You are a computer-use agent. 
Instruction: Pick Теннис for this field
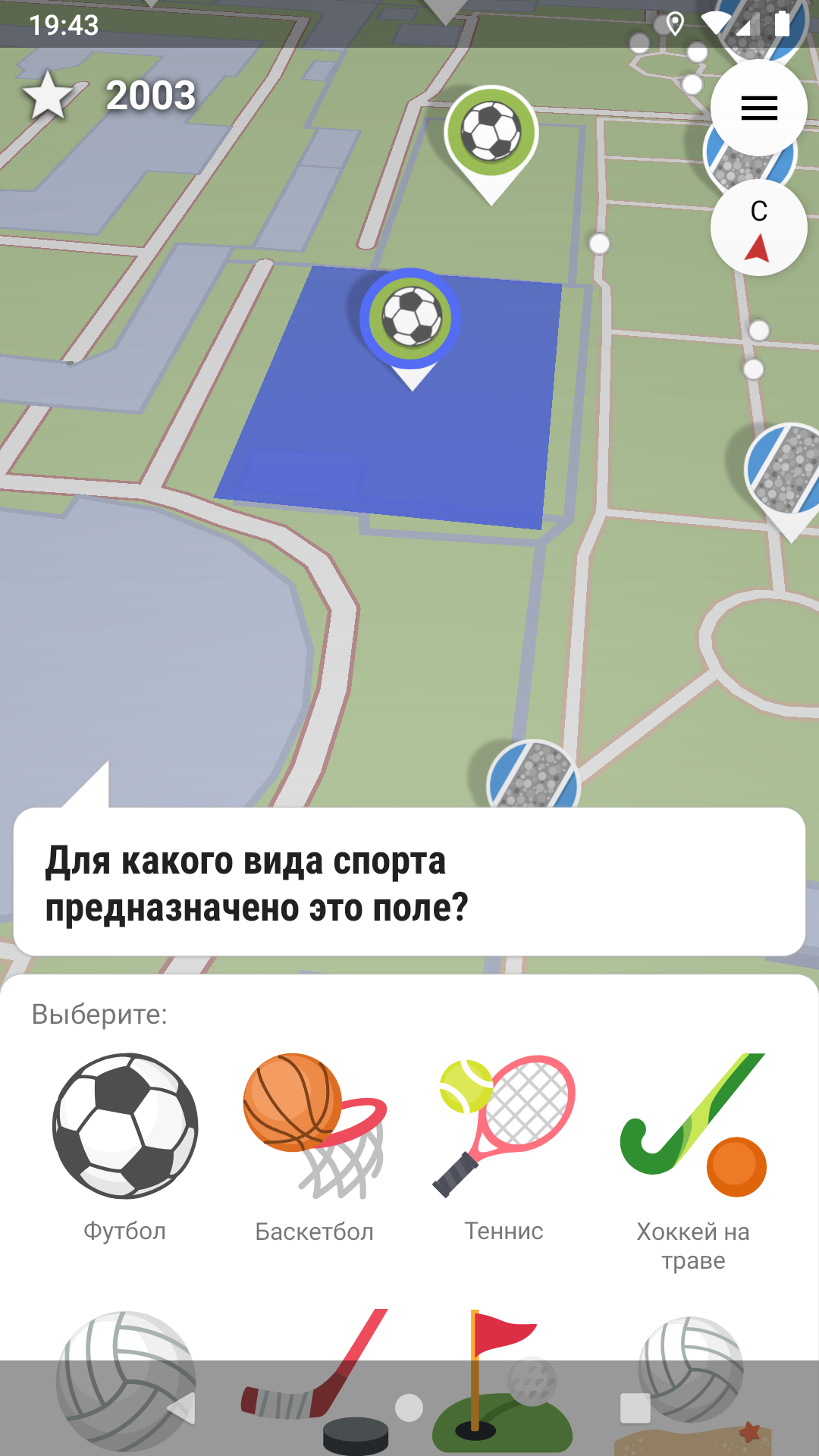pyautogui.click(x=504, y=1145)
